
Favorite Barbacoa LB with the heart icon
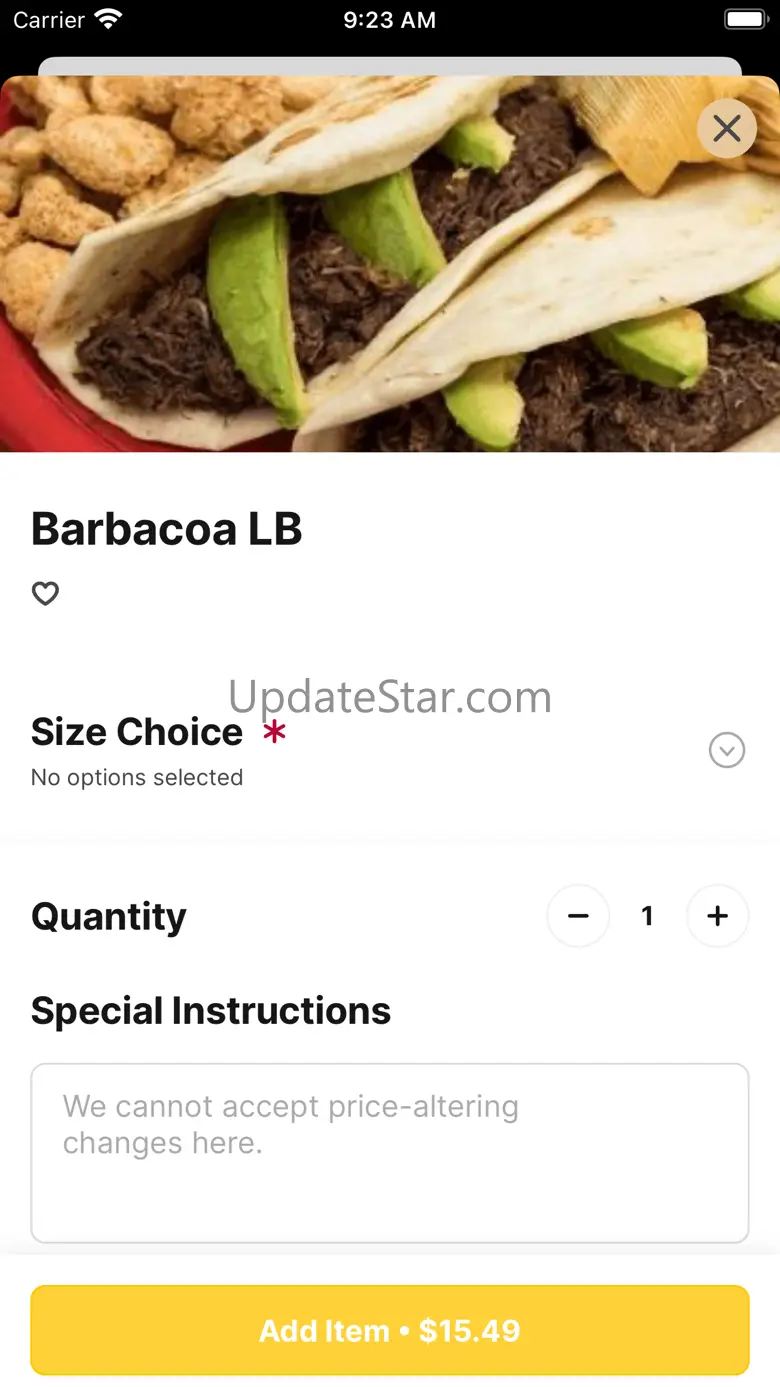click(46, 594)
